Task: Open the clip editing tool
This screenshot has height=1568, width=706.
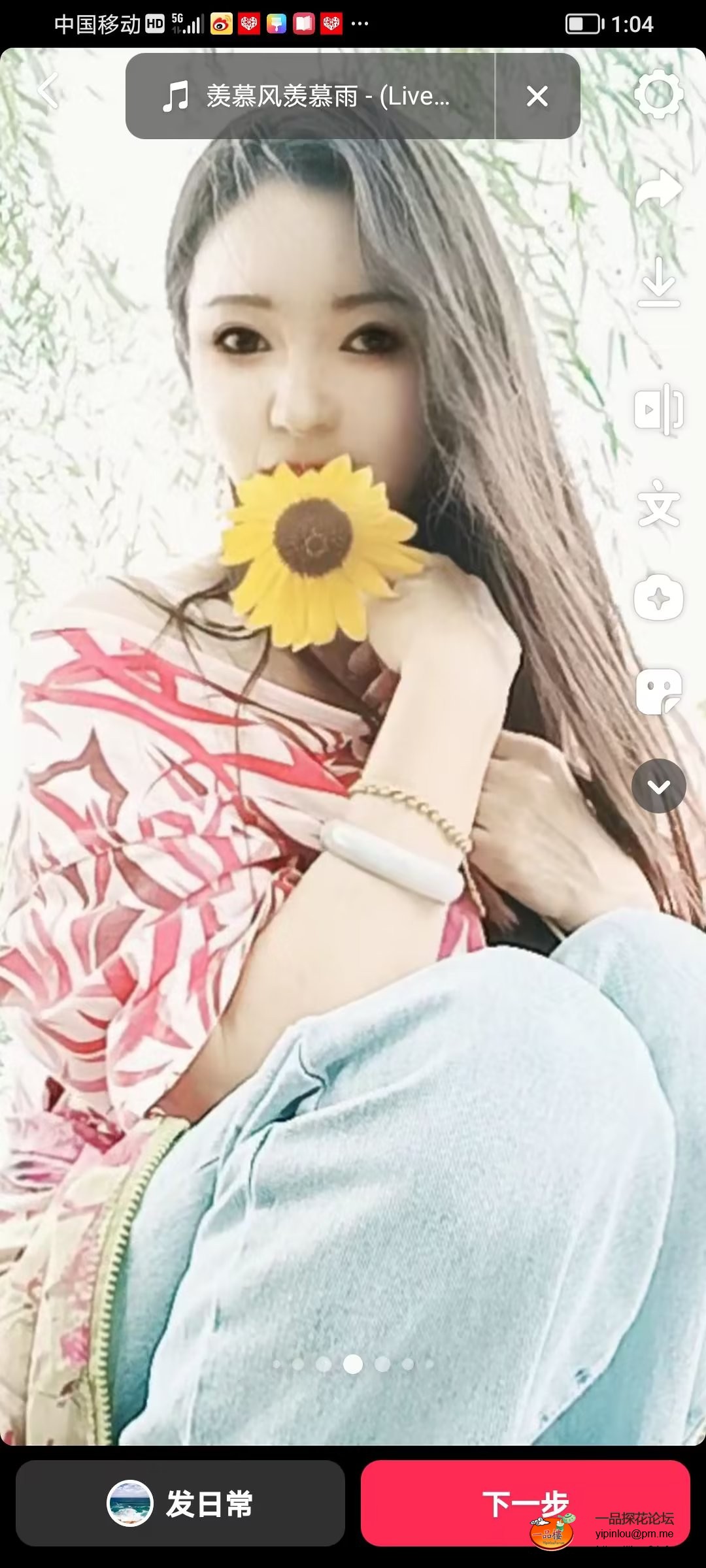Action: point(658,409)
